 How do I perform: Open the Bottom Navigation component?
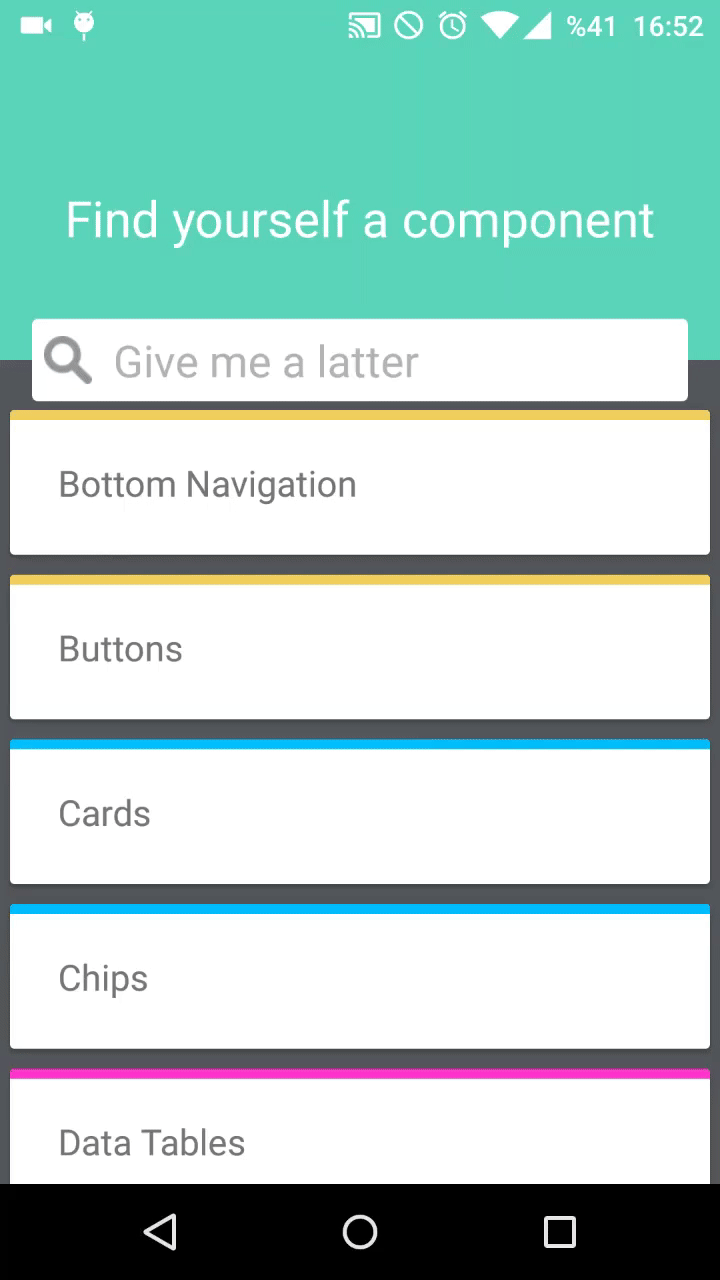click(x=360, y=485)
